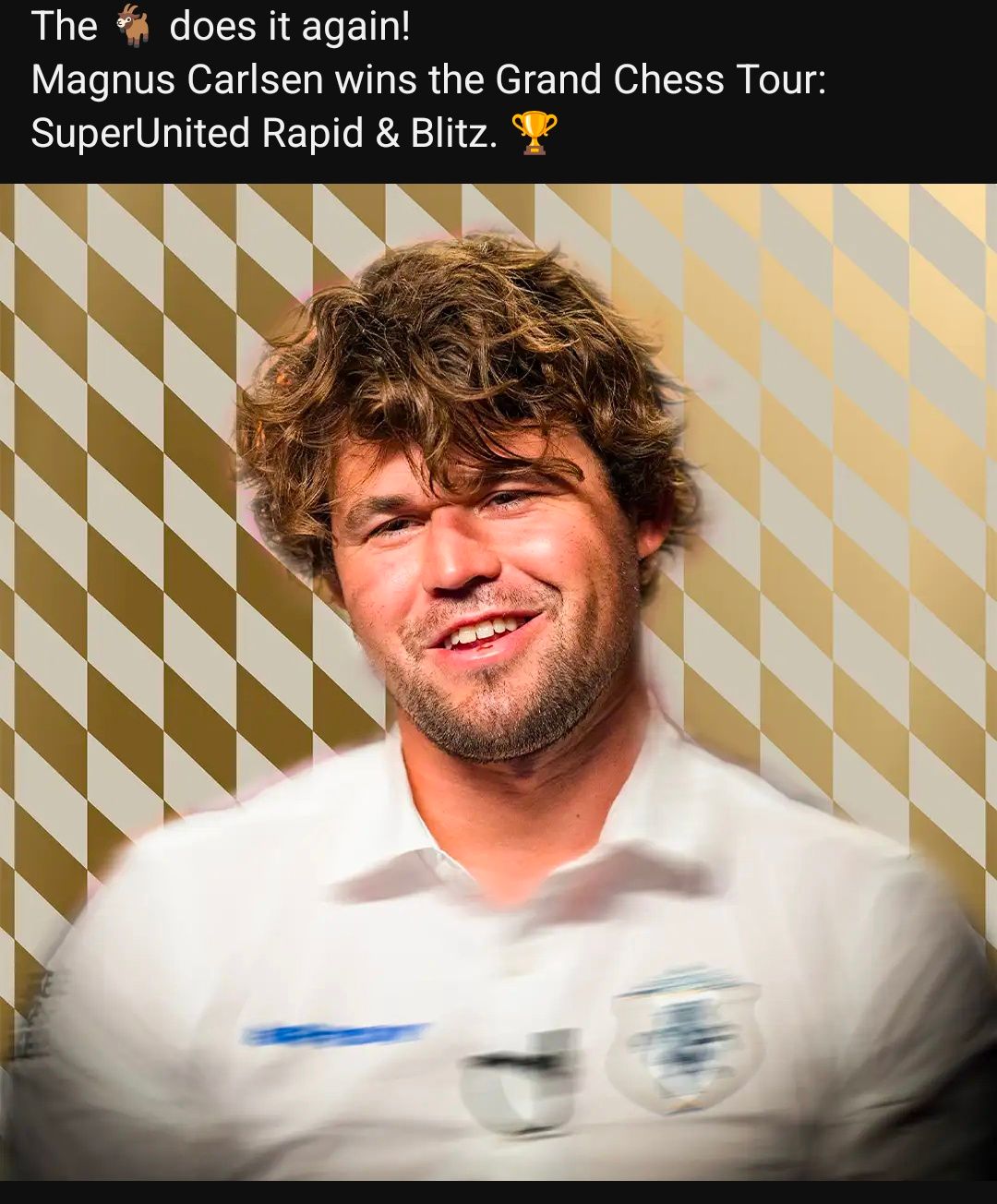Open the post photo in full view
The image size is (997, 1204).
498,681
